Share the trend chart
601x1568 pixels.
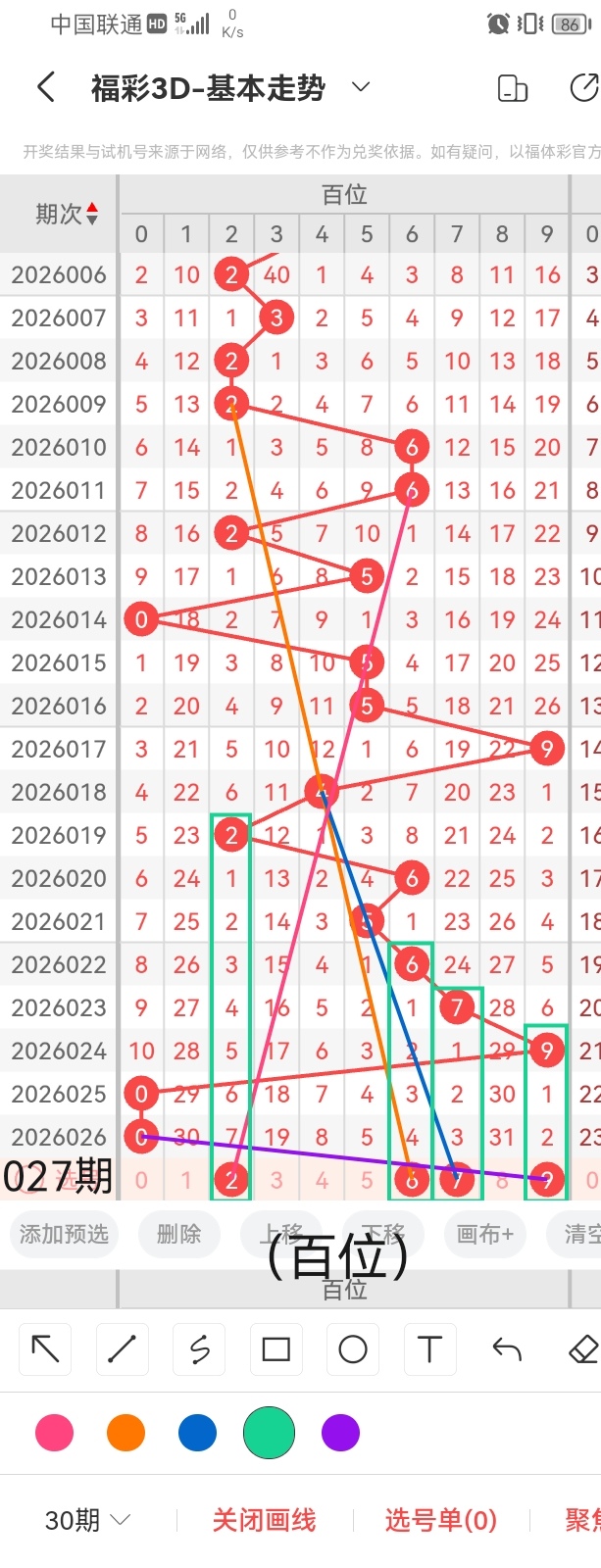coord(584,88)
